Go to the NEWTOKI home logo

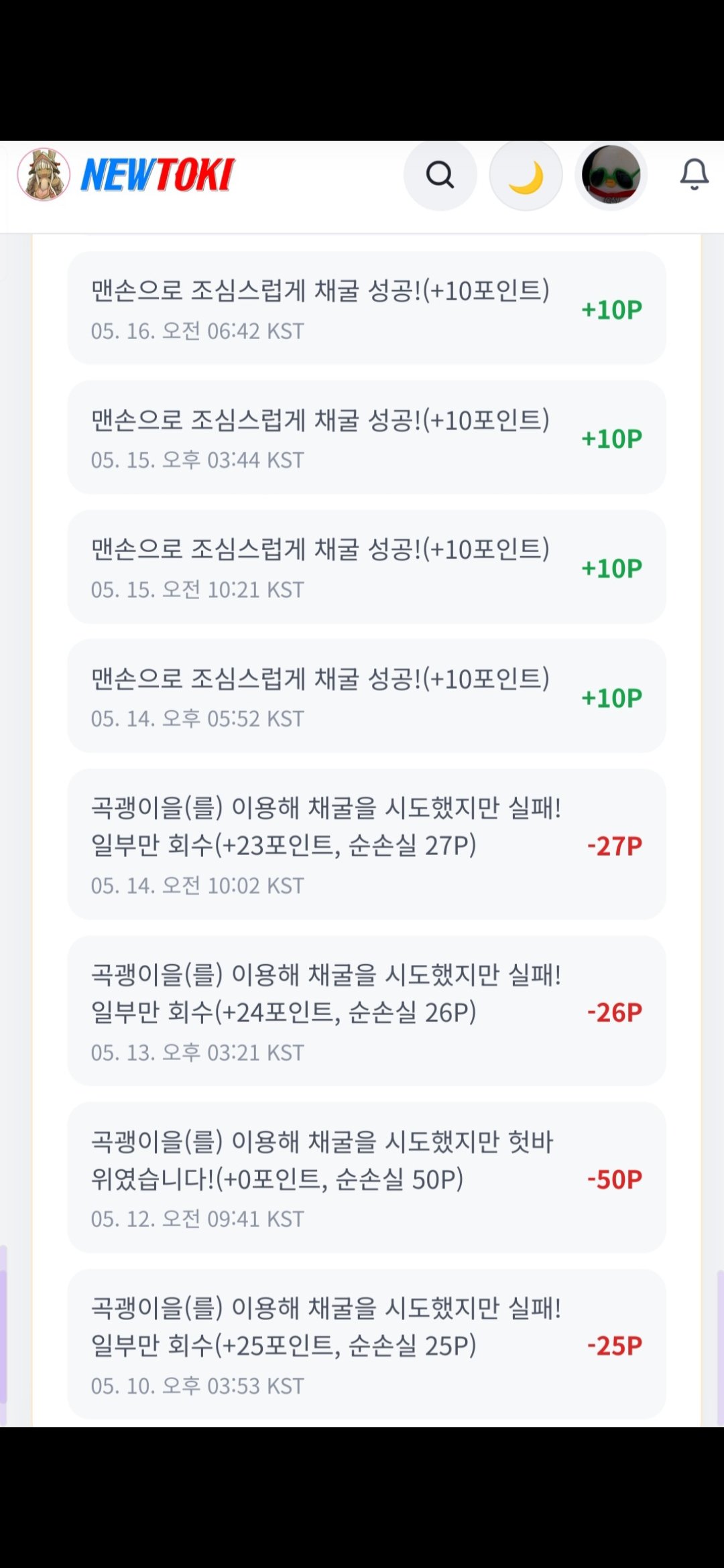click(126, 175)
